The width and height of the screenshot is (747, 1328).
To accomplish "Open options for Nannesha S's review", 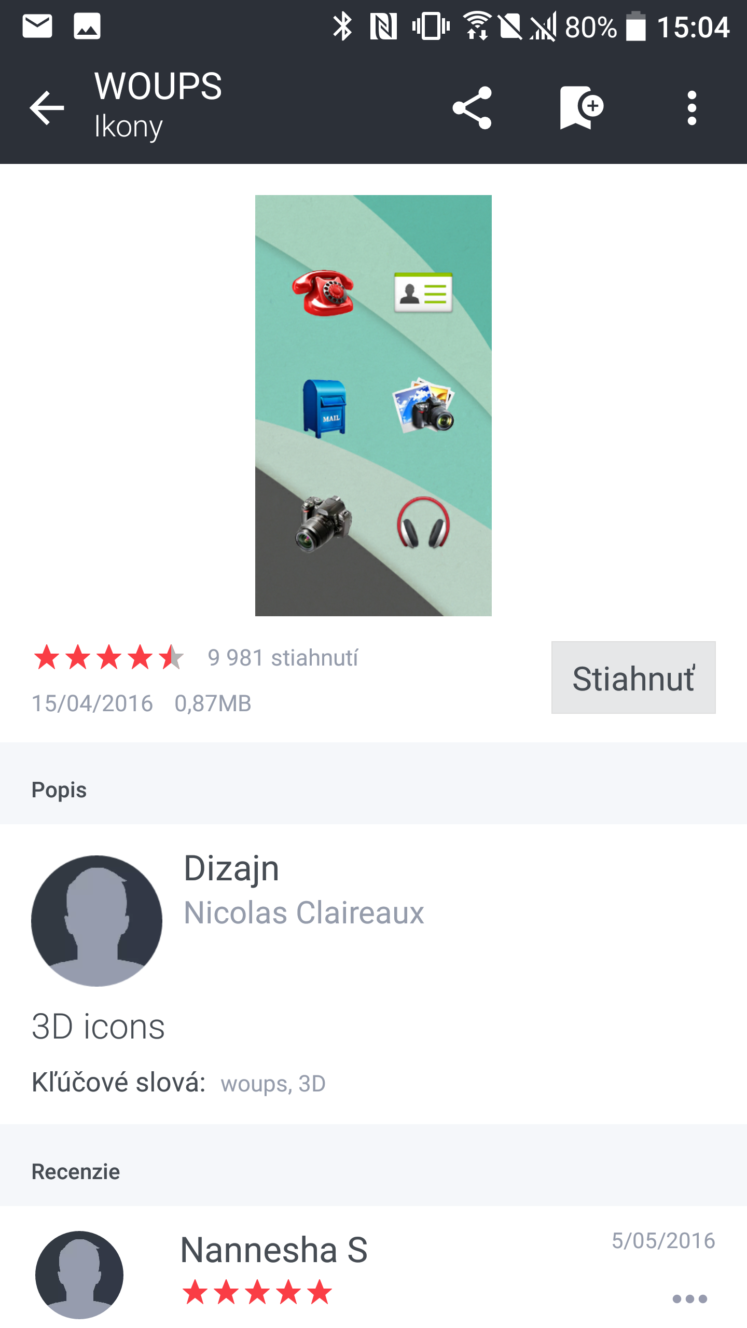I will [690, 1299].
